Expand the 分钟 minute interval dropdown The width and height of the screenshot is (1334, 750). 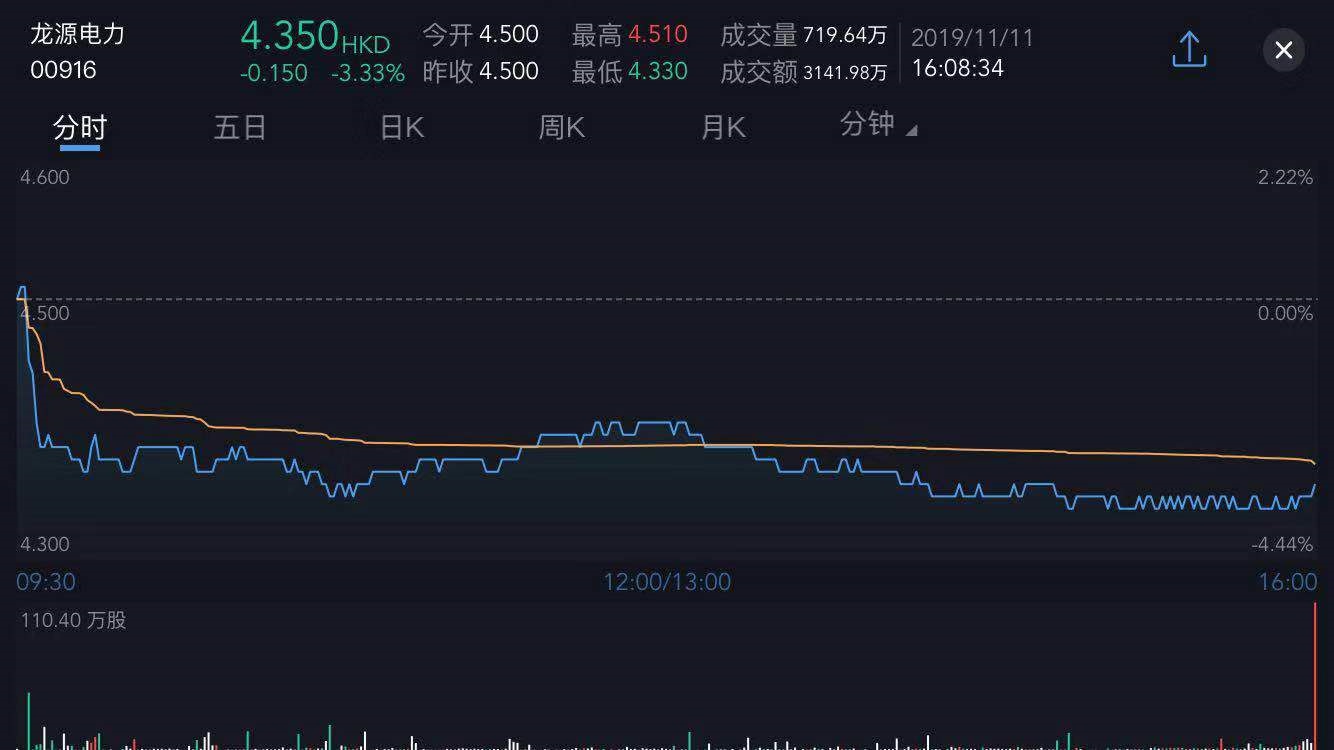click(x=878, y=125)
